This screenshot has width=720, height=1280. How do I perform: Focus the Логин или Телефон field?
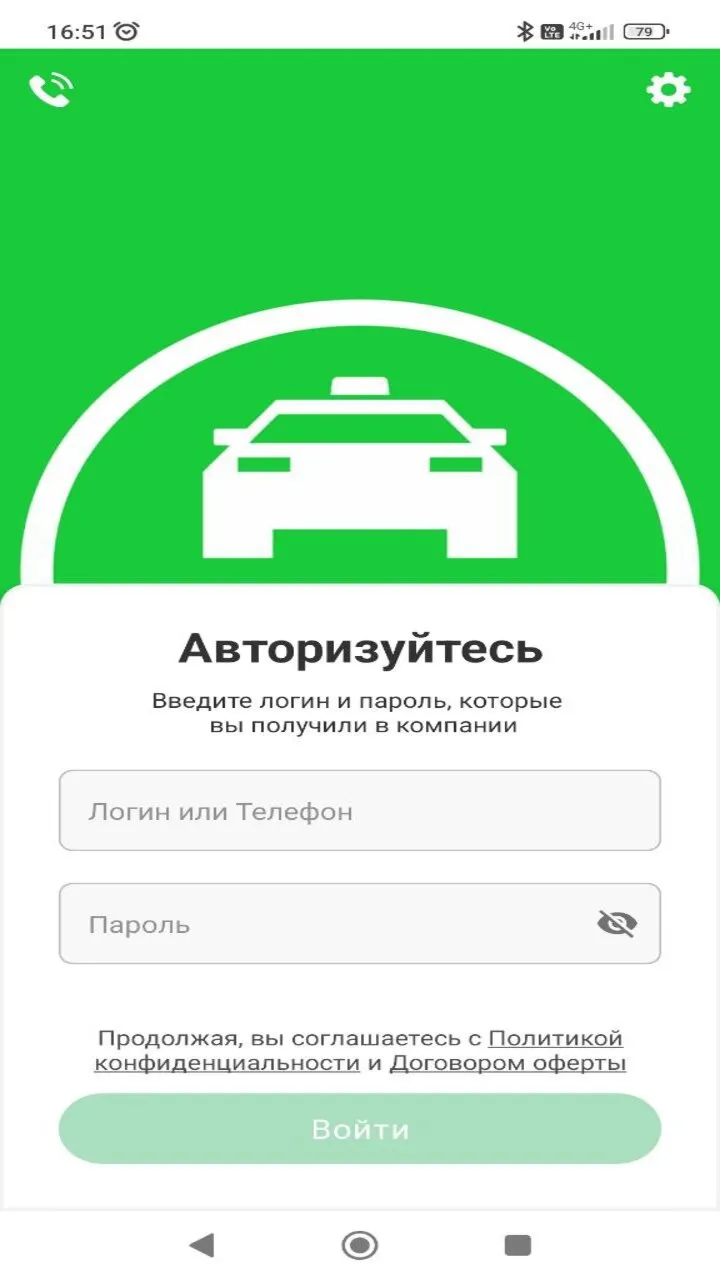tap(360, 810)
